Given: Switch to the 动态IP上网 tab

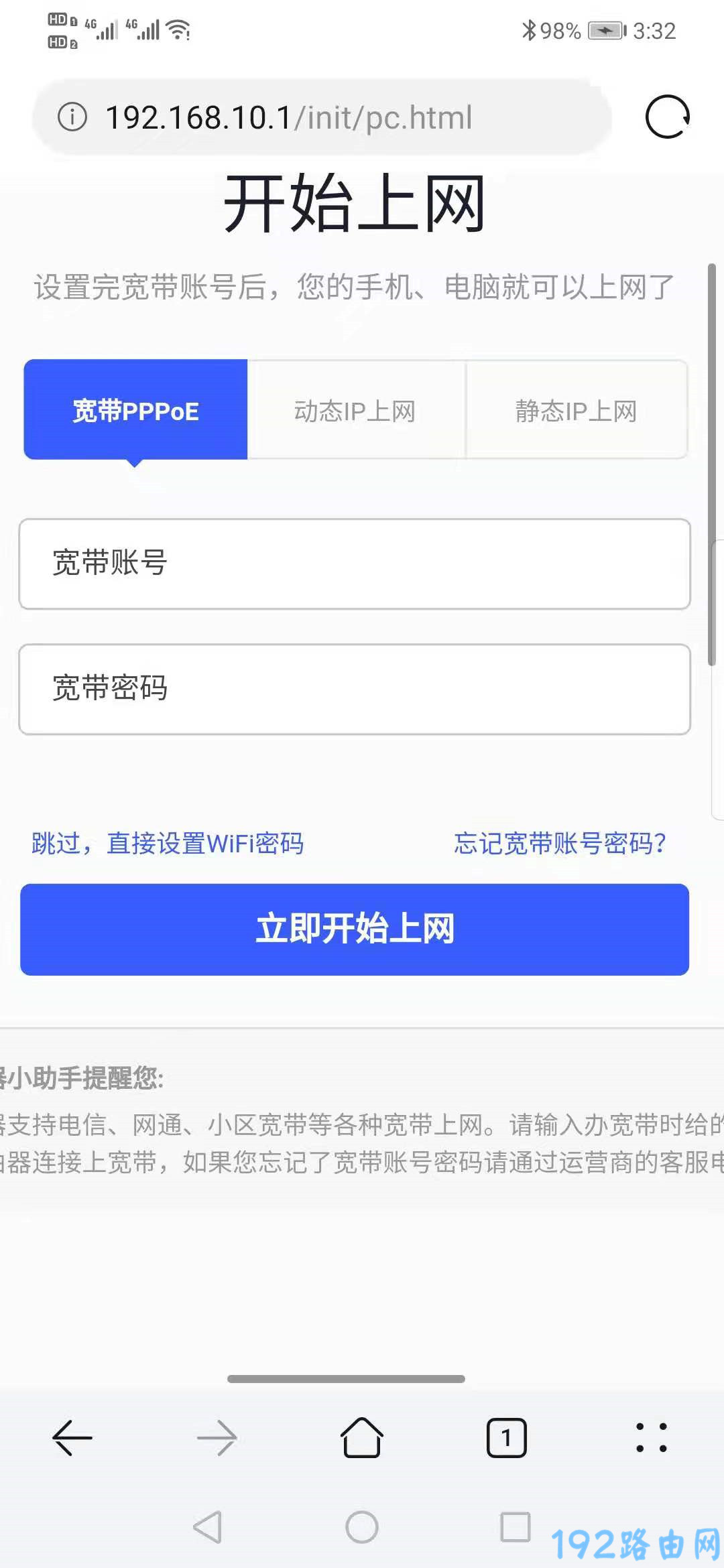Looking at the screenshot, I should pyautogui.click(x=355, y=410).
